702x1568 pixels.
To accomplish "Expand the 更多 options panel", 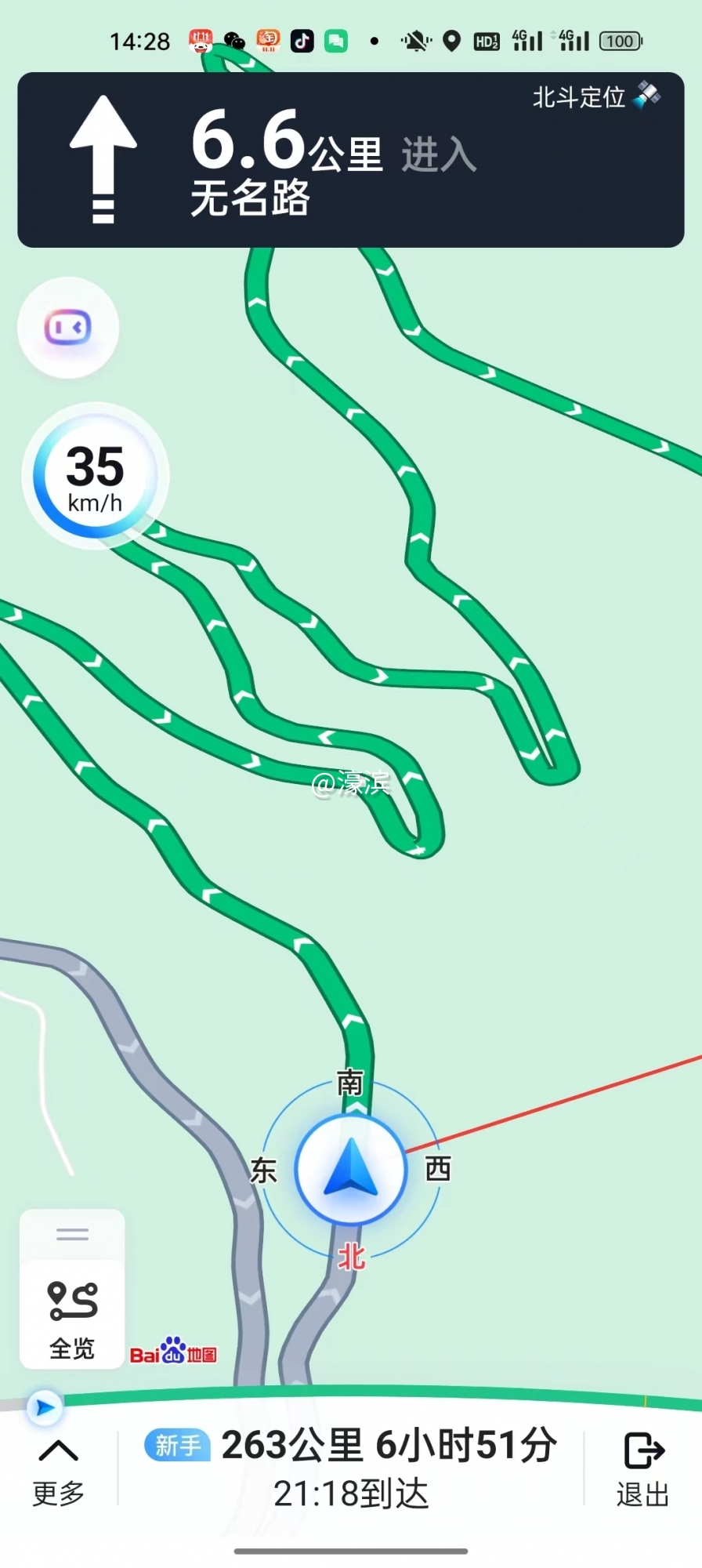I will point(58,1470).
